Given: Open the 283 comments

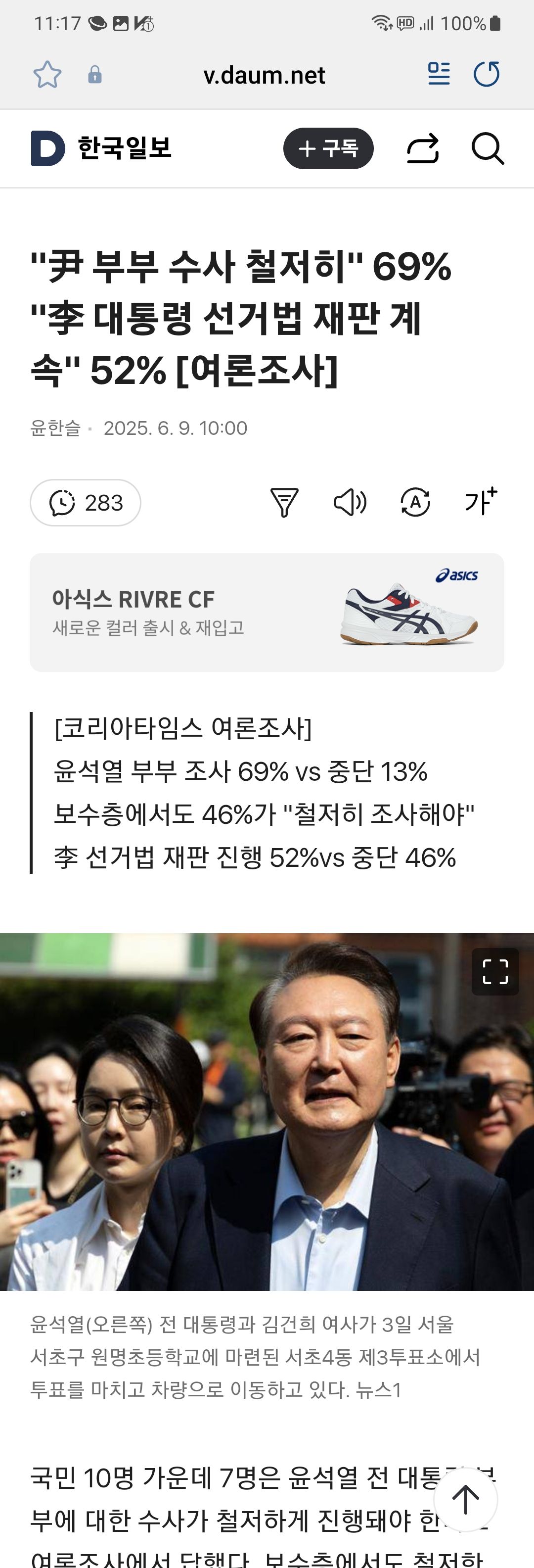Looking at the screenshot, I should coord(86,503).
